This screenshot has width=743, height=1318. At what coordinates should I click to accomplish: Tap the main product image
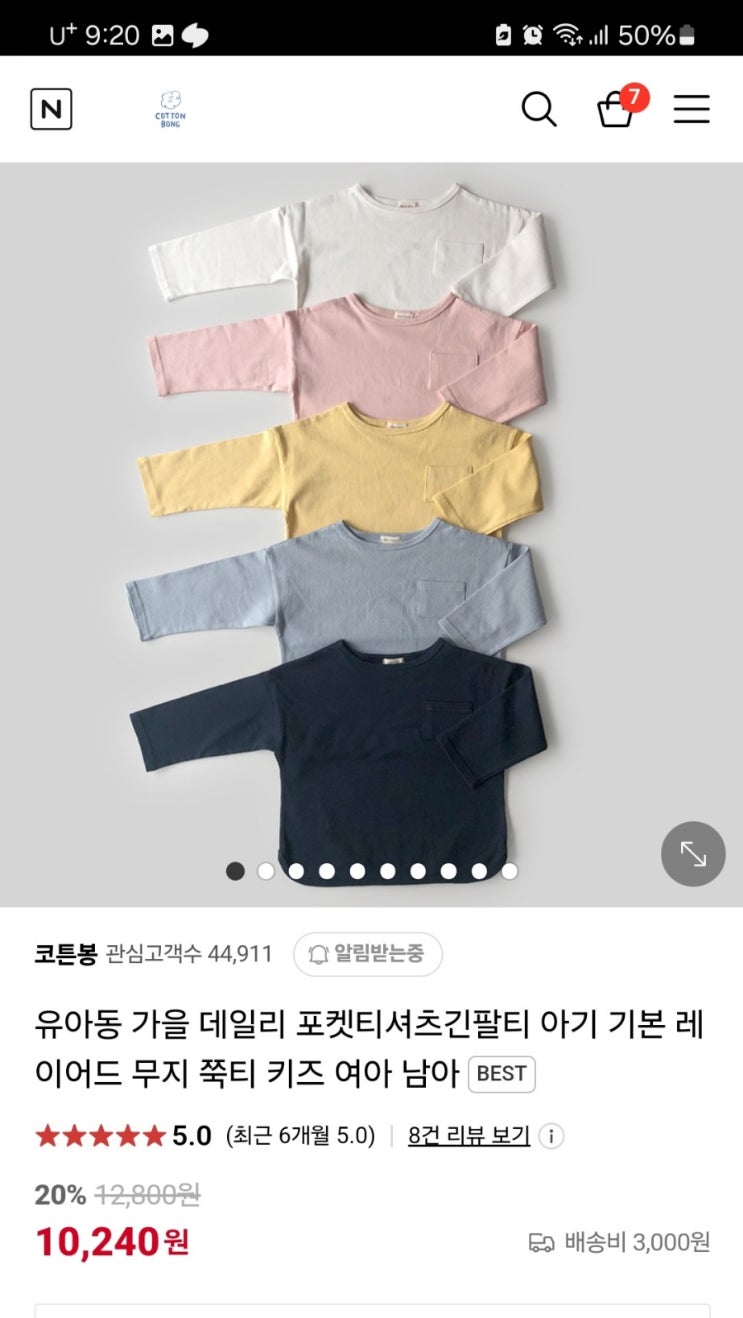[371, 534]
